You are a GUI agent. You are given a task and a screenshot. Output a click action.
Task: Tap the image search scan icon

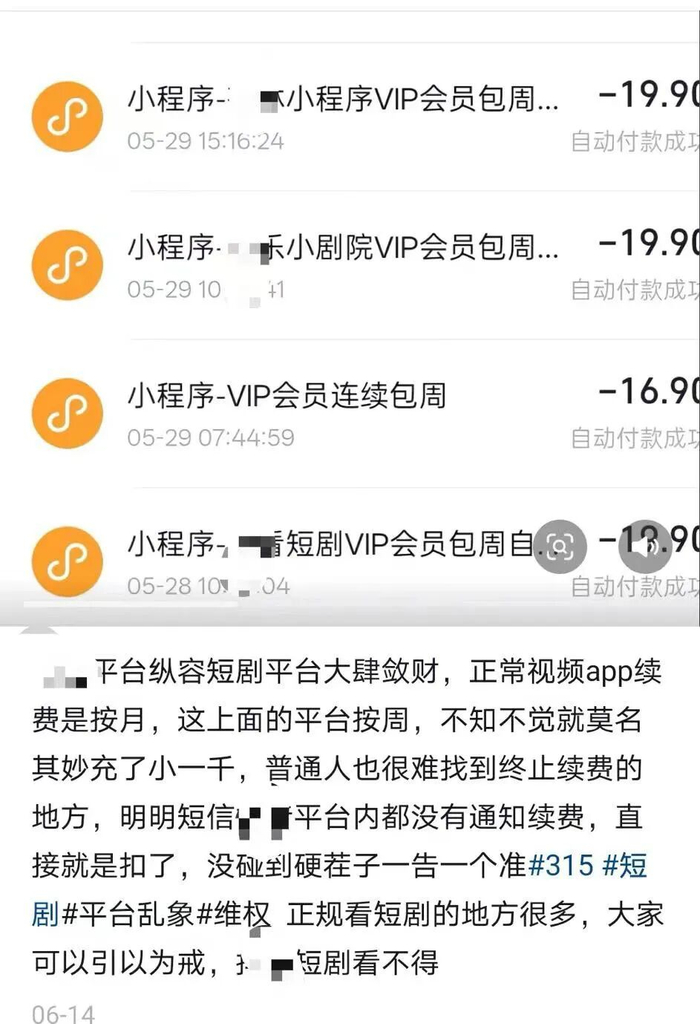click(x=560, y=547)
